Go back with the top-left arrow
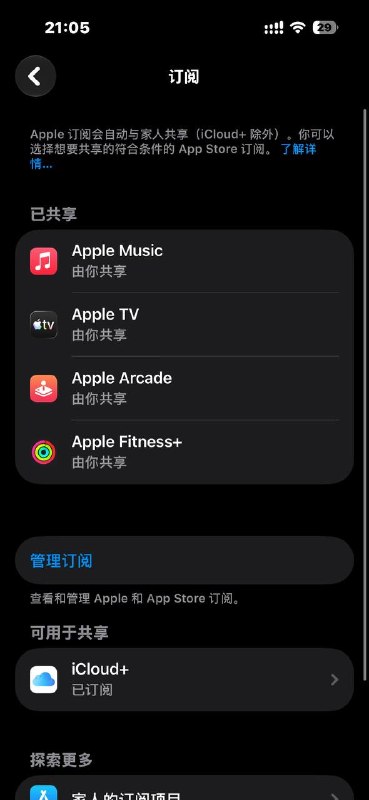 [x=35, y=77]
